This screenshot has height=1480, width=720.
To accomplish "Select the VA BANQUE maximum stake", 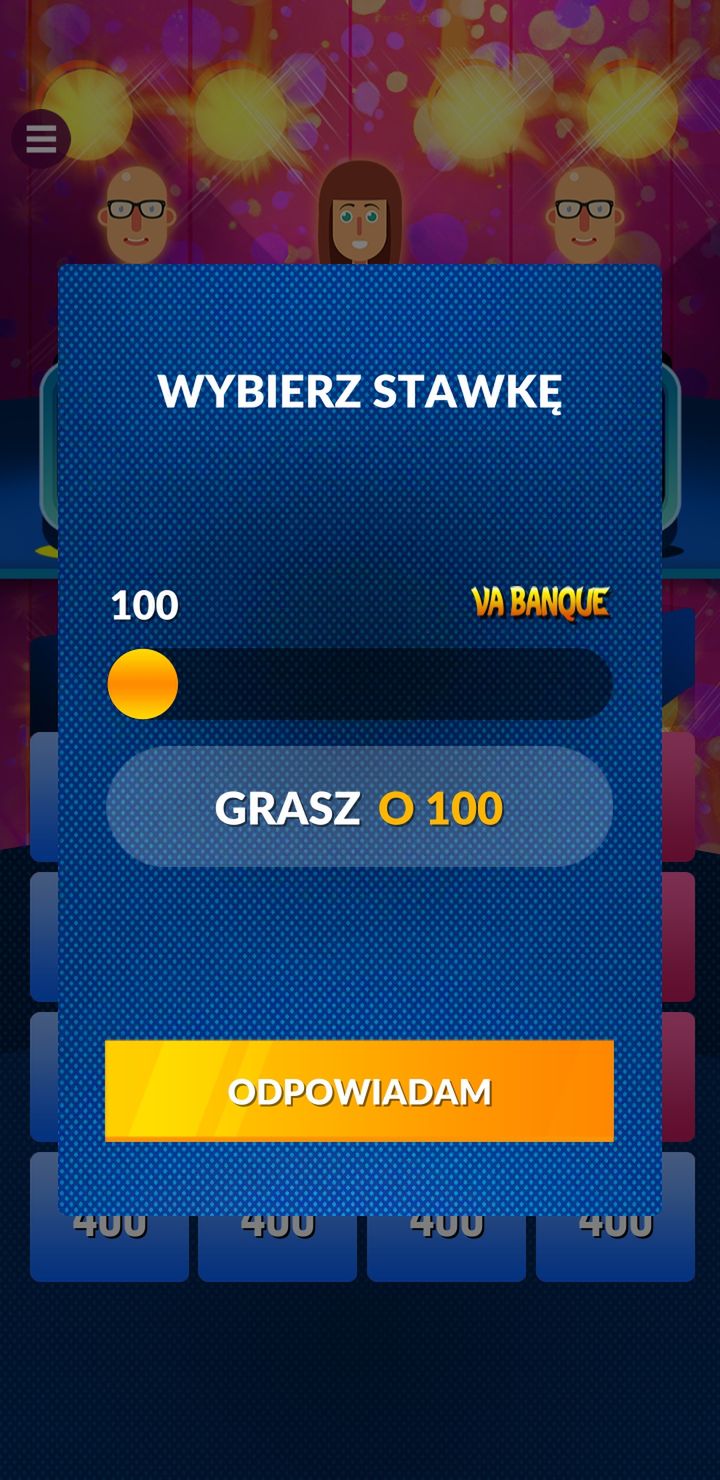I will click(x=540, y=603).
